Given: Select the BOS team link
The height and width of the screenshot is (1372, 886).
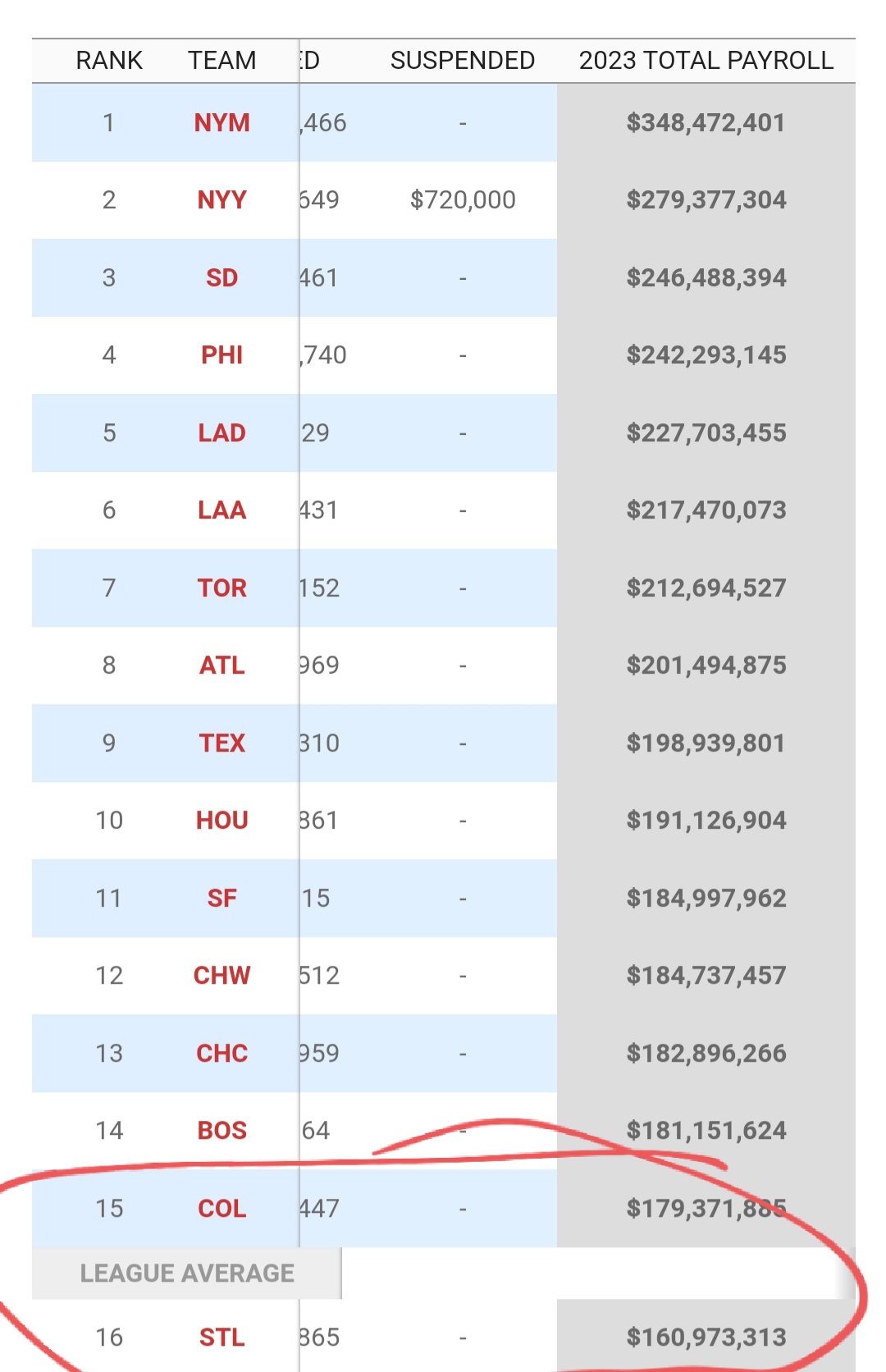Looking at the screenshot, I should [221, 1131].
